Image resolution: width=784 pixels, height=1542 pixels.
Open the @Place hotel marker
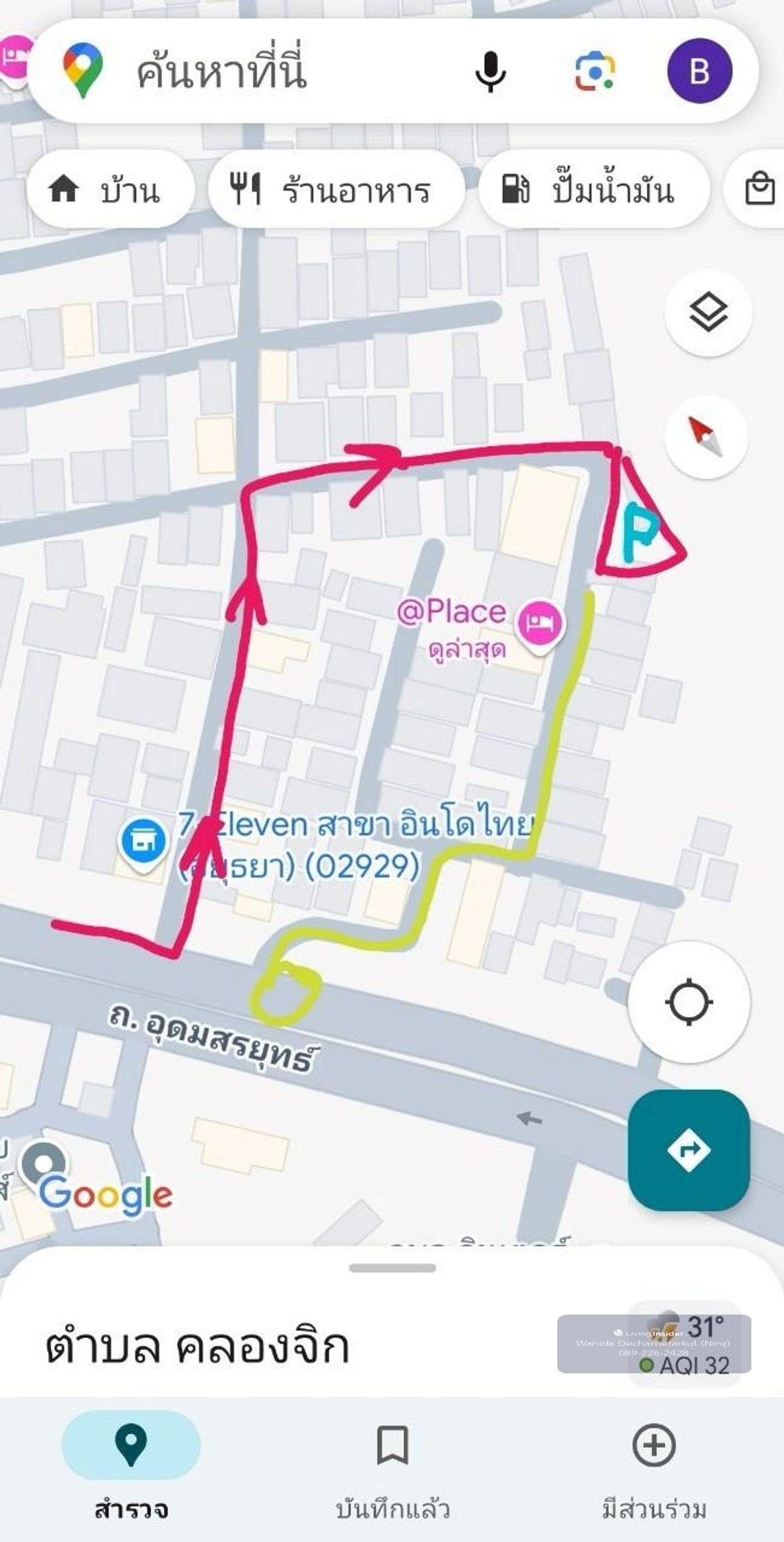pyautogui.click(x=539, y=622)
